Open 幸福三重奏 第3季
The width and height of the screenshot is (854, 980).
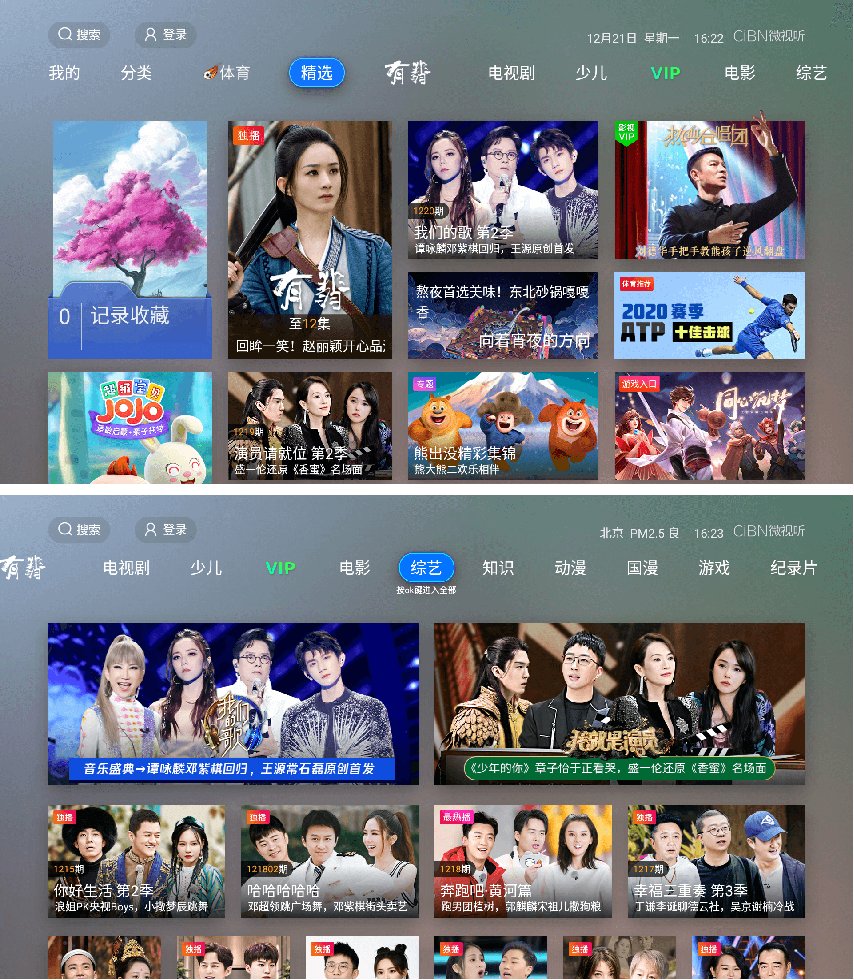coord(716,861)
